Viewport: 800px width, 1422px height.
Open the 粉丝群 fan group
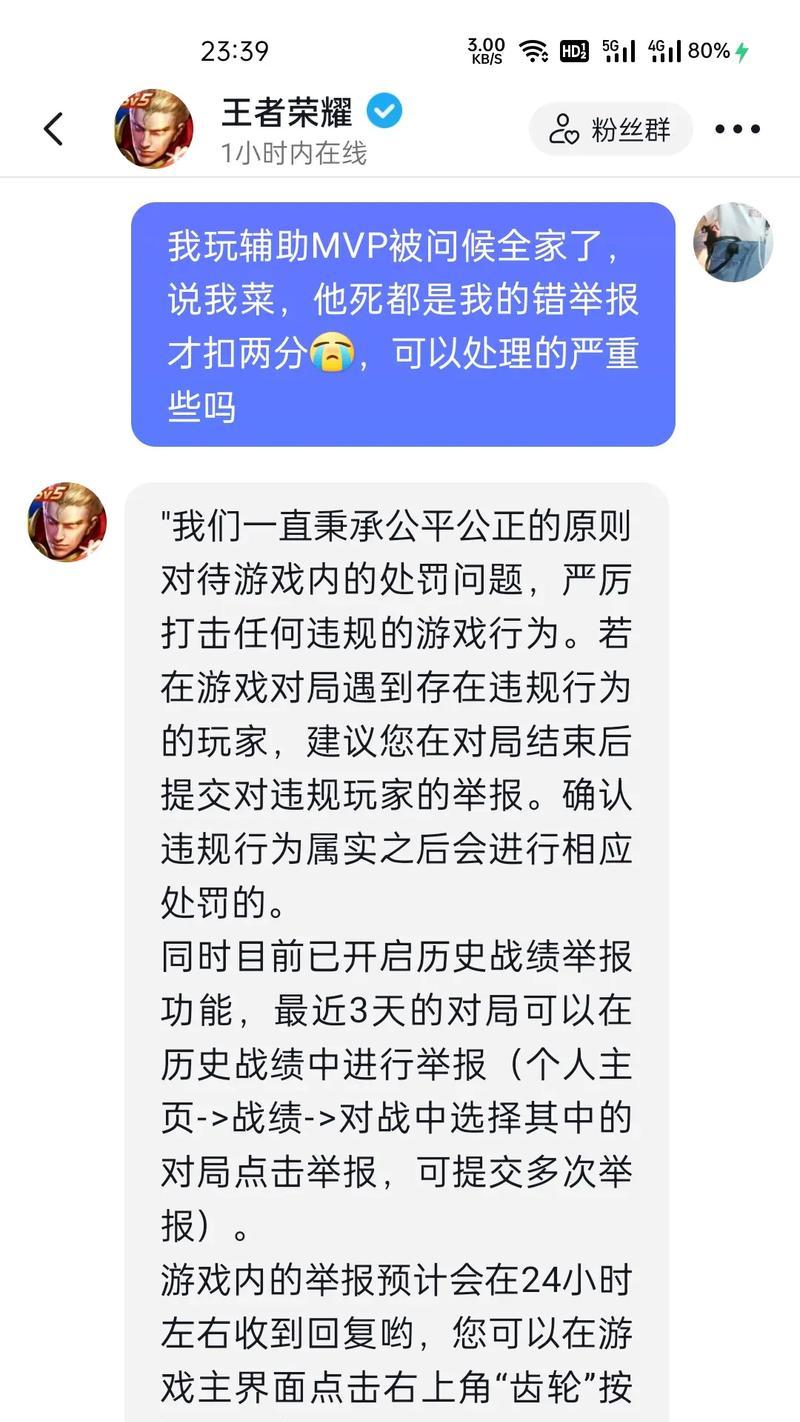click(x=611, y=129)
